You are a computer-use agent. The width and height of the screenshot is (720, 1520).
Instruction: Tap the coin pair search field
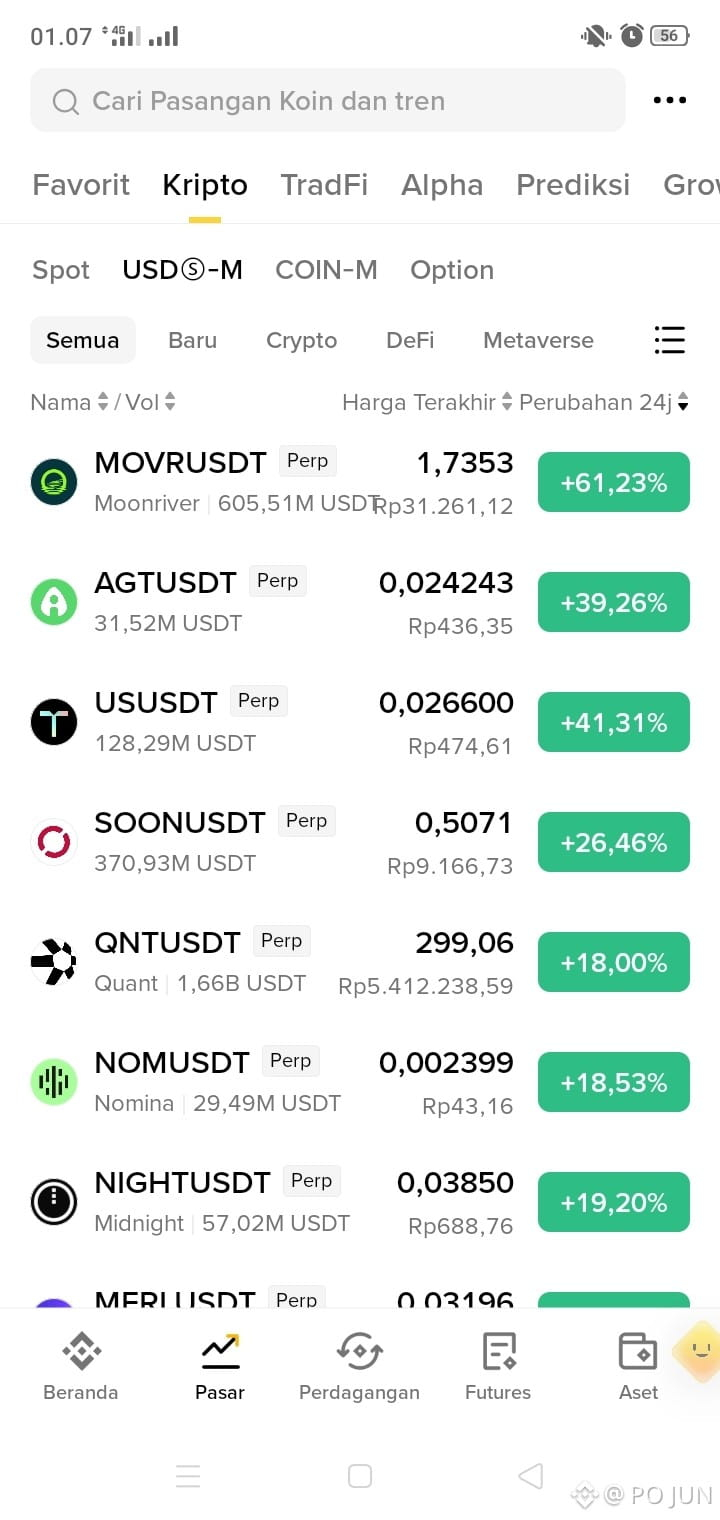click(x=328, y=100)
